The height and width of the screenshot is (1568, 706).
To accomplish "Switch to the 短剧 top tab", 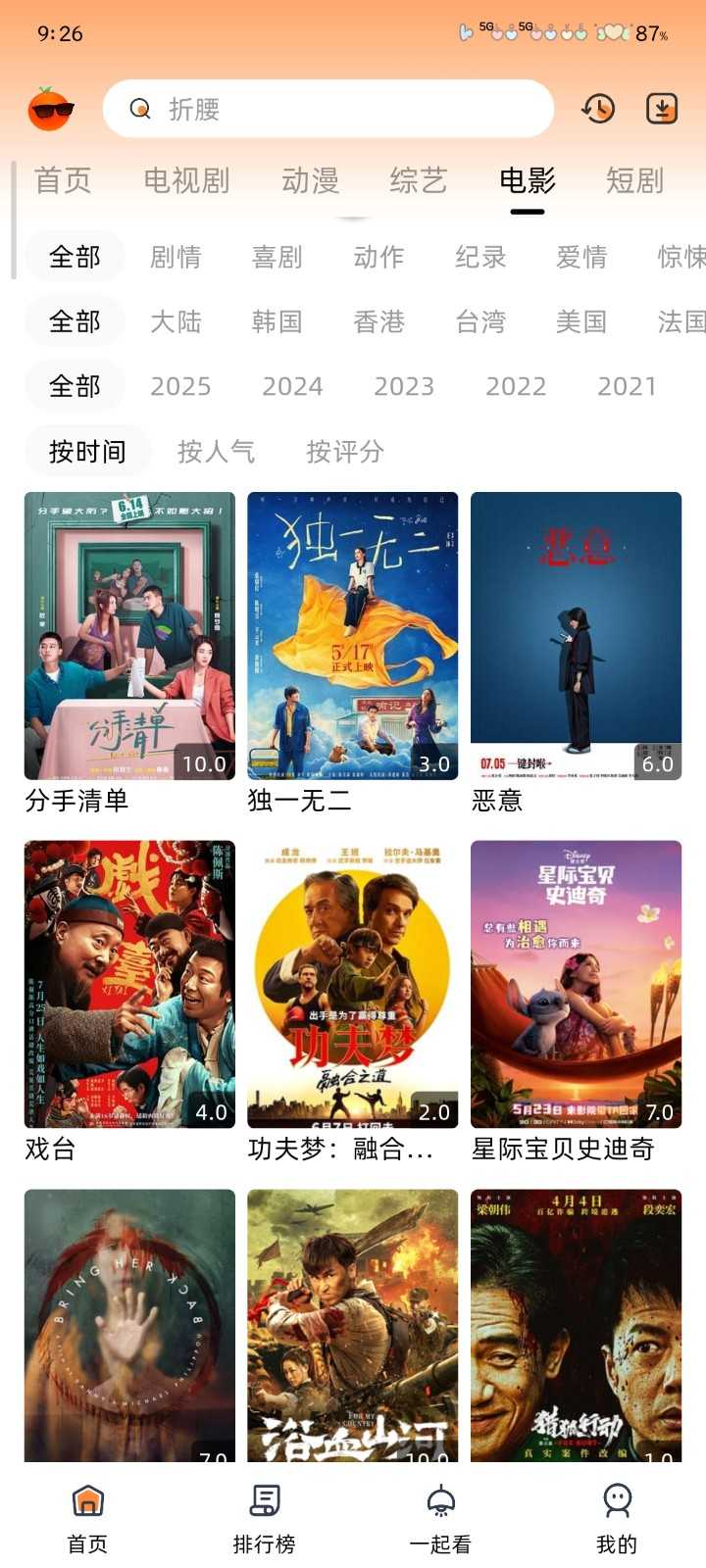I will point(634,180).
